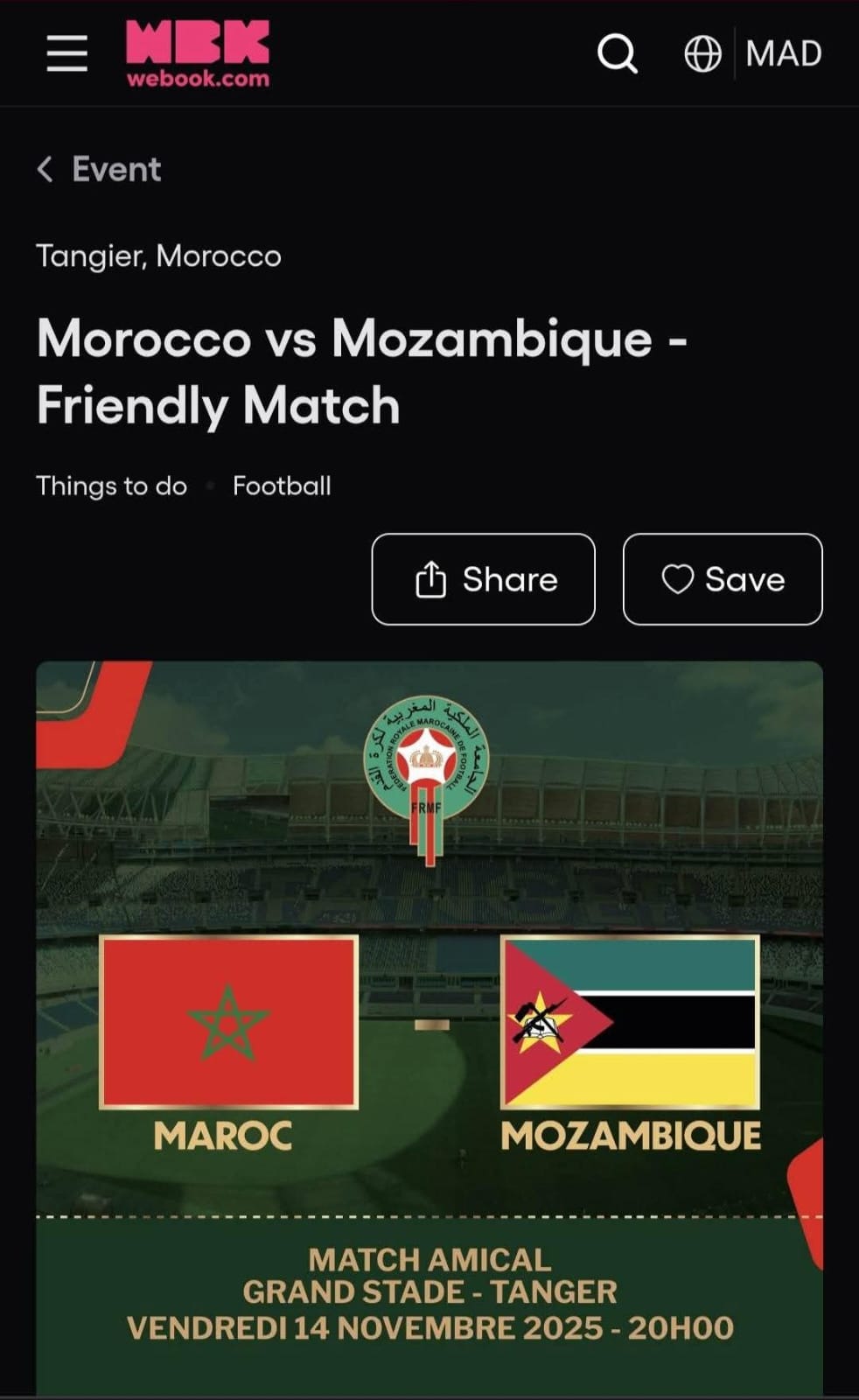Share this Morocco vs Mozambique event

tap(483, 579)
